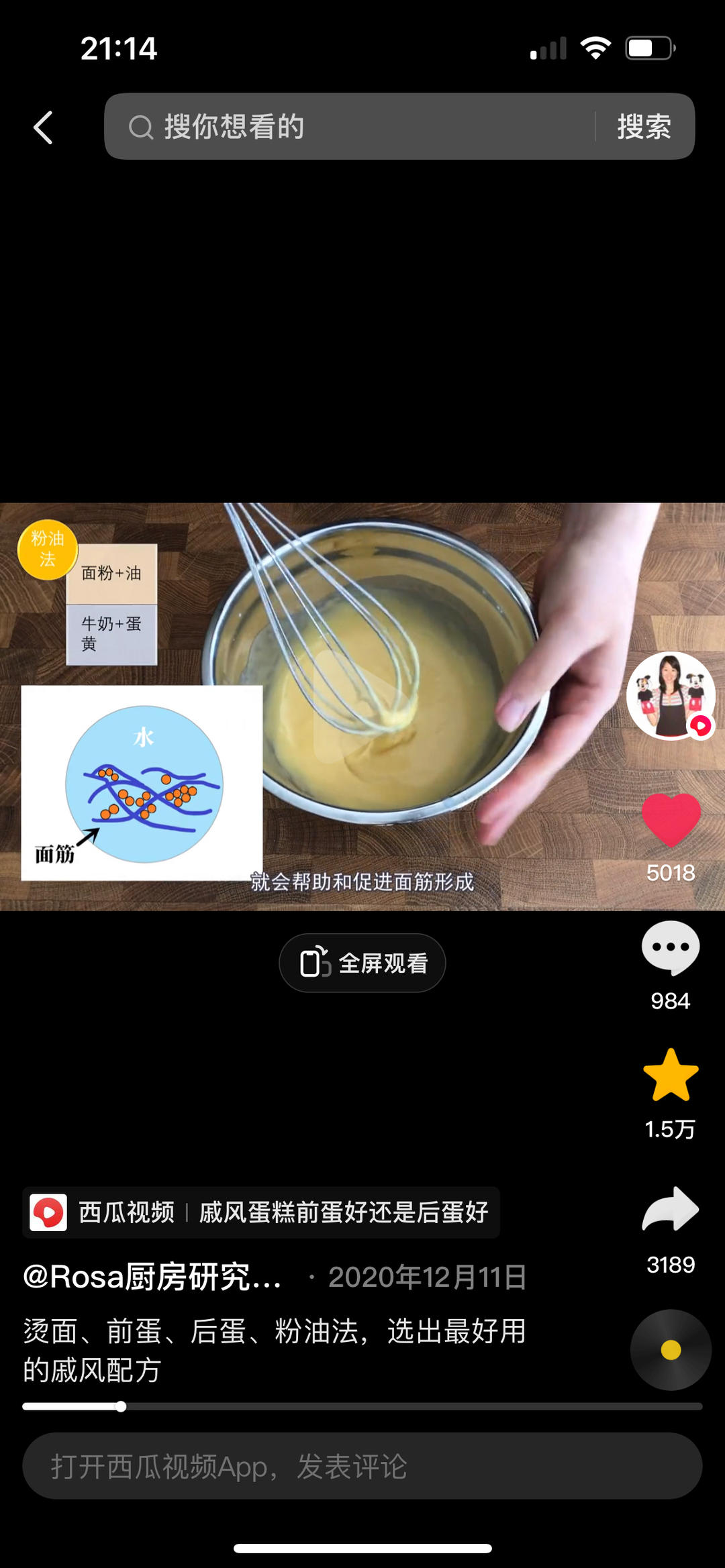Screen dimensions: 725x1568
Task: Play the paused cake video
Action: 362,707
